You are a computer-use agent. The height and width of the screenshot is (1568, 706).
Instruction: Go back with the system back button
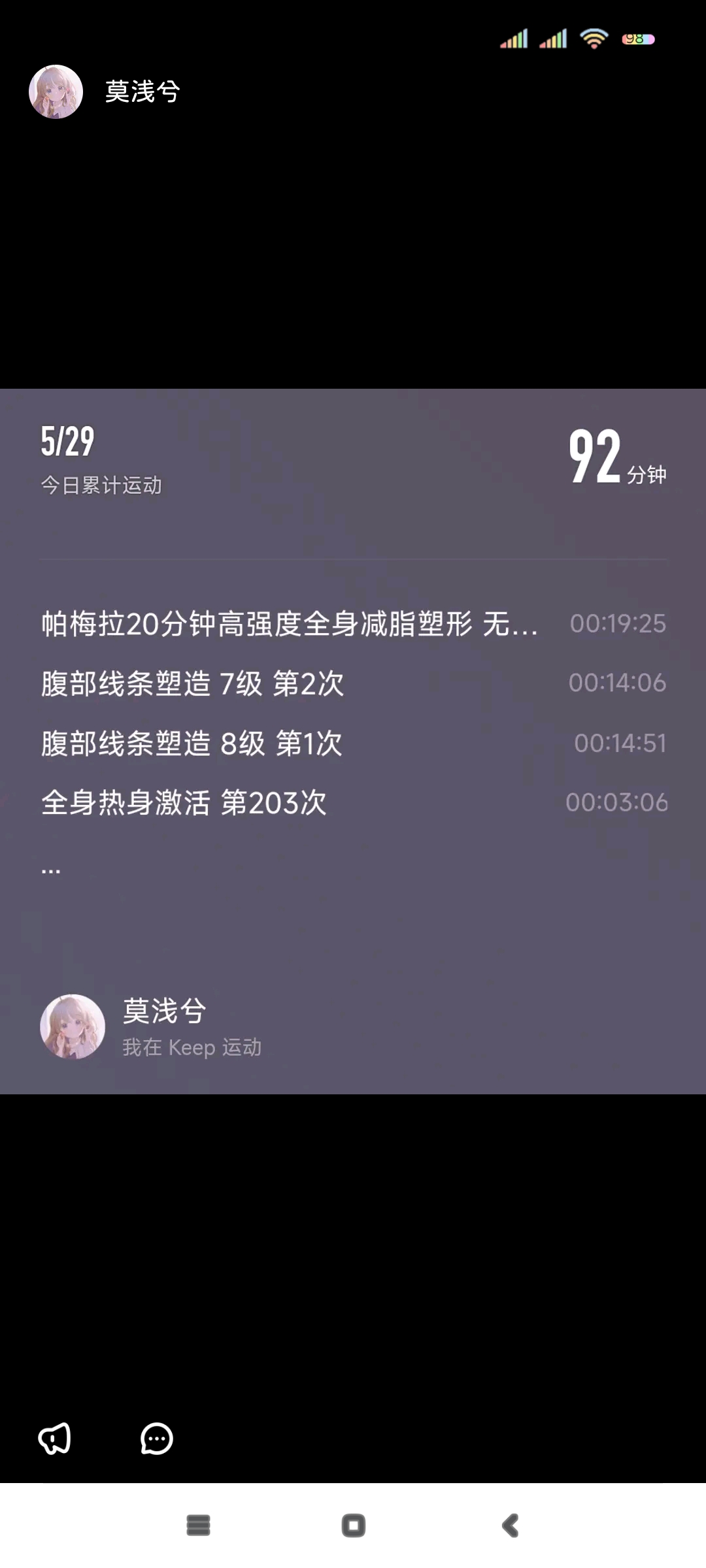(x=511, y=1526)
